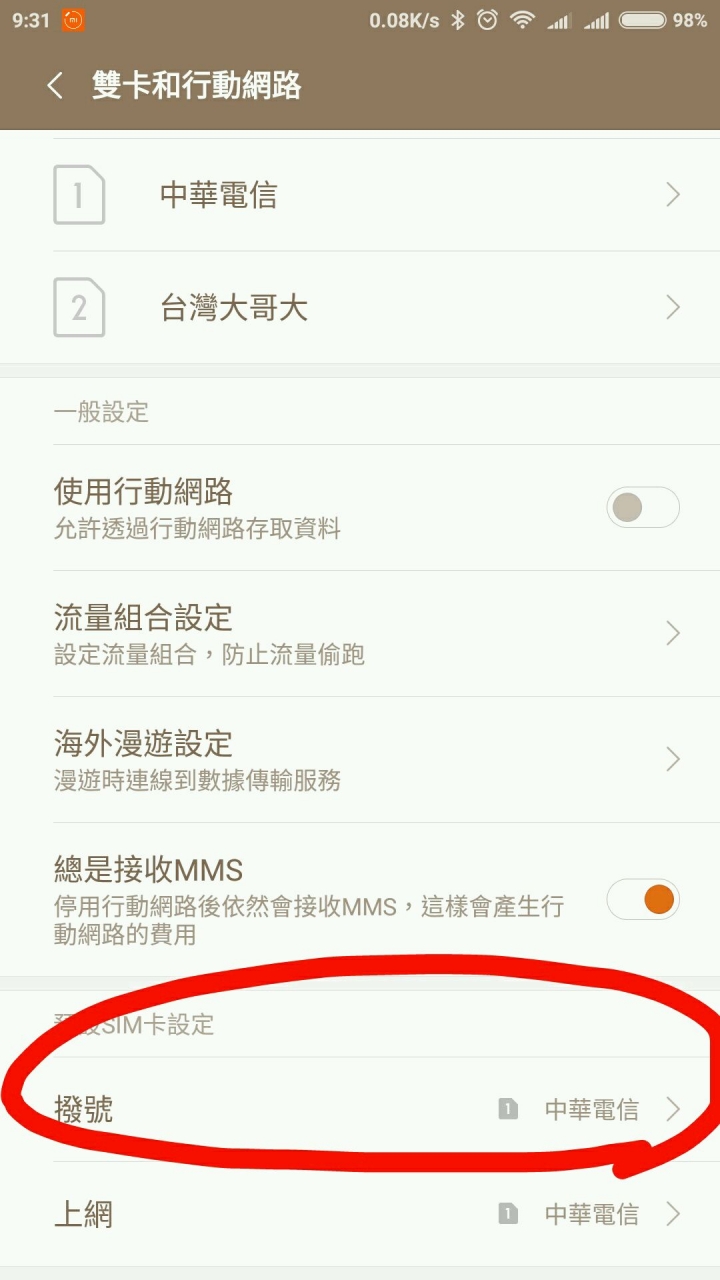Open the 上網 default SIM setting
Viewport: 720px width, 1280px height.
tap(360, 1215)
